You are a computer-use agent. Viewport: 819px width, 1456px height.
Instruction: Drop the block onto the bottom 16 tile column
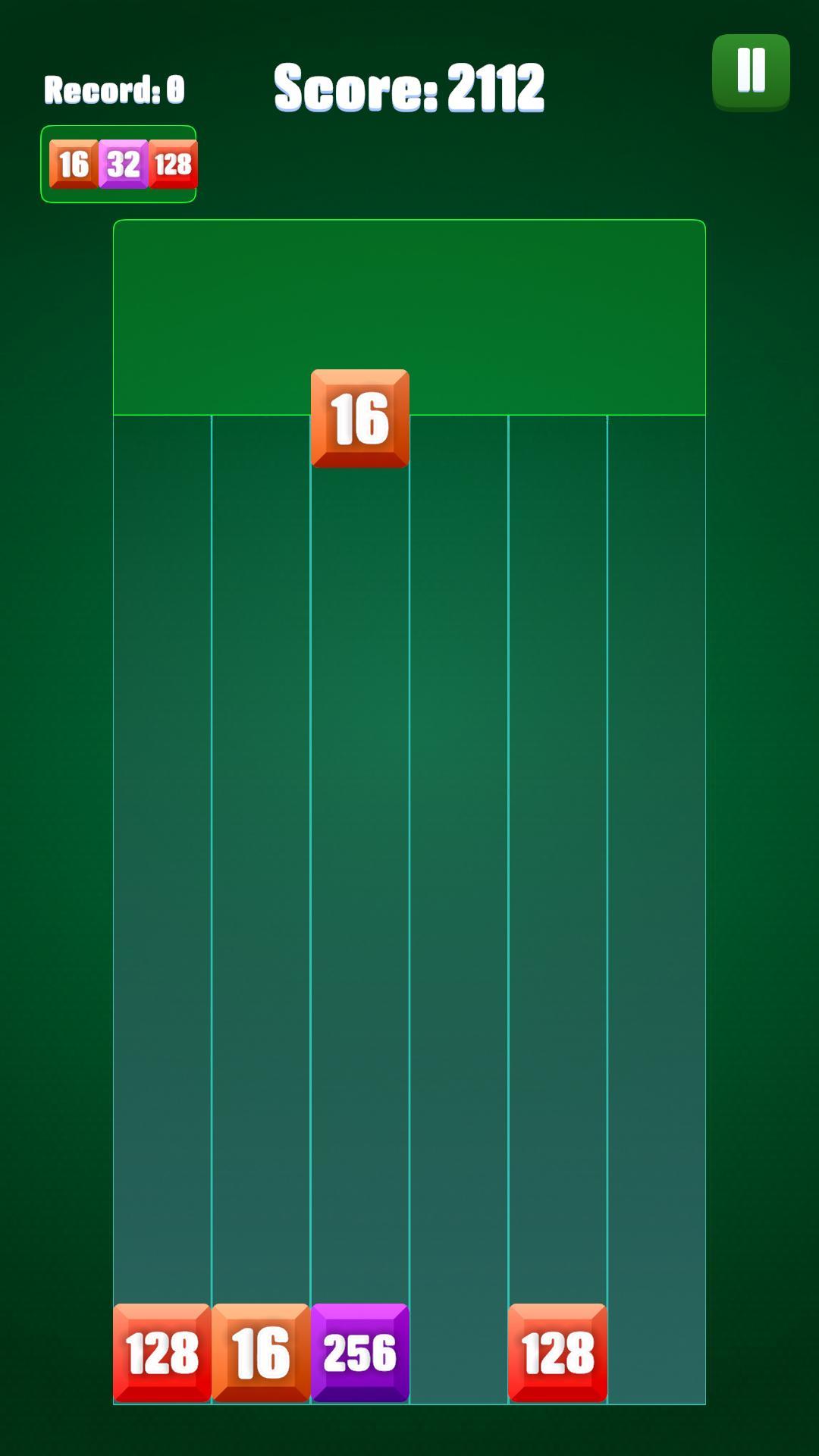click(261, 909)
